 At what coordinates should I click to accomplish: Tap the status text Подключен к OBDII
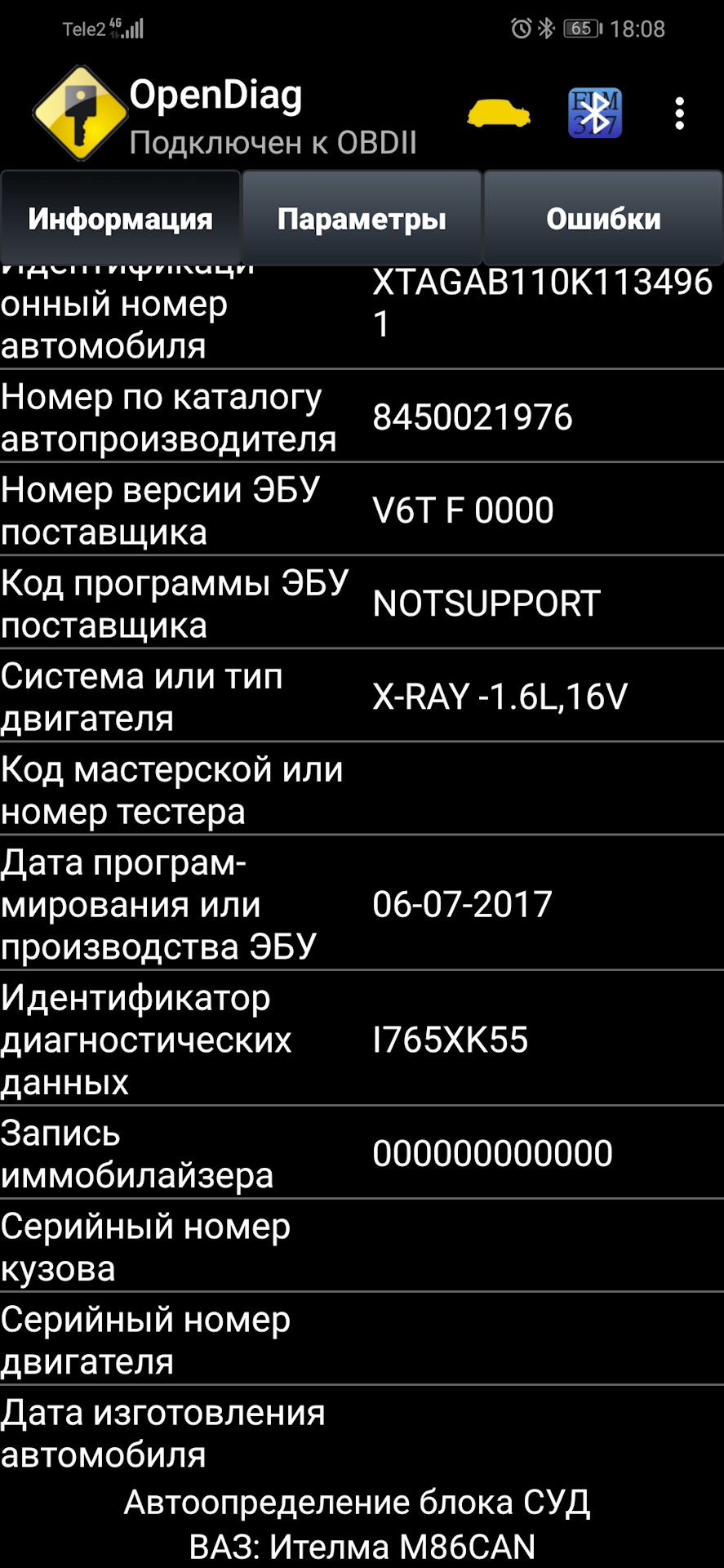273,144
